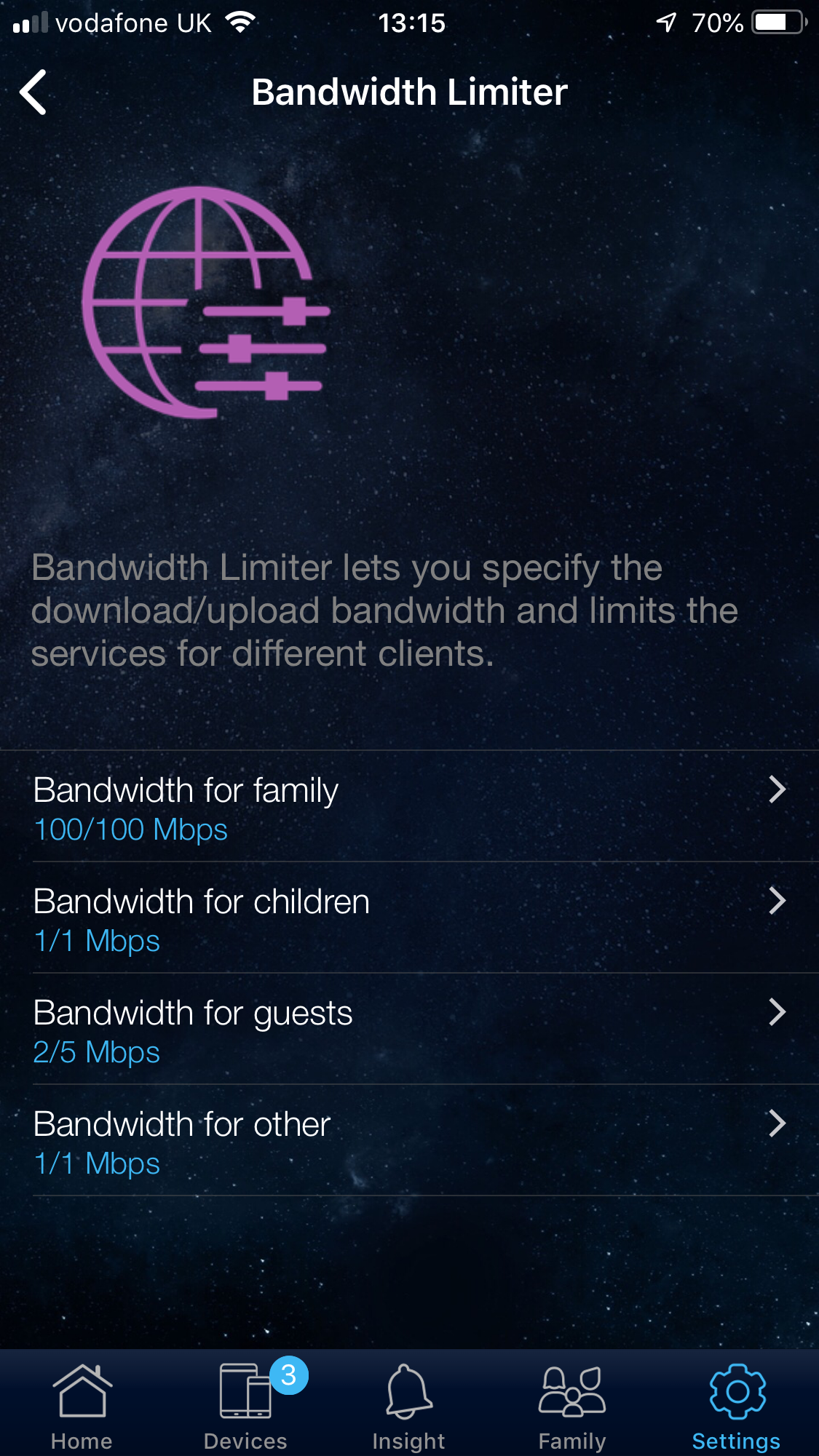Open Bandwidth for children settings
Image resolution: width=819 pixels, height=1456 pixels.
tap(409, 918)
